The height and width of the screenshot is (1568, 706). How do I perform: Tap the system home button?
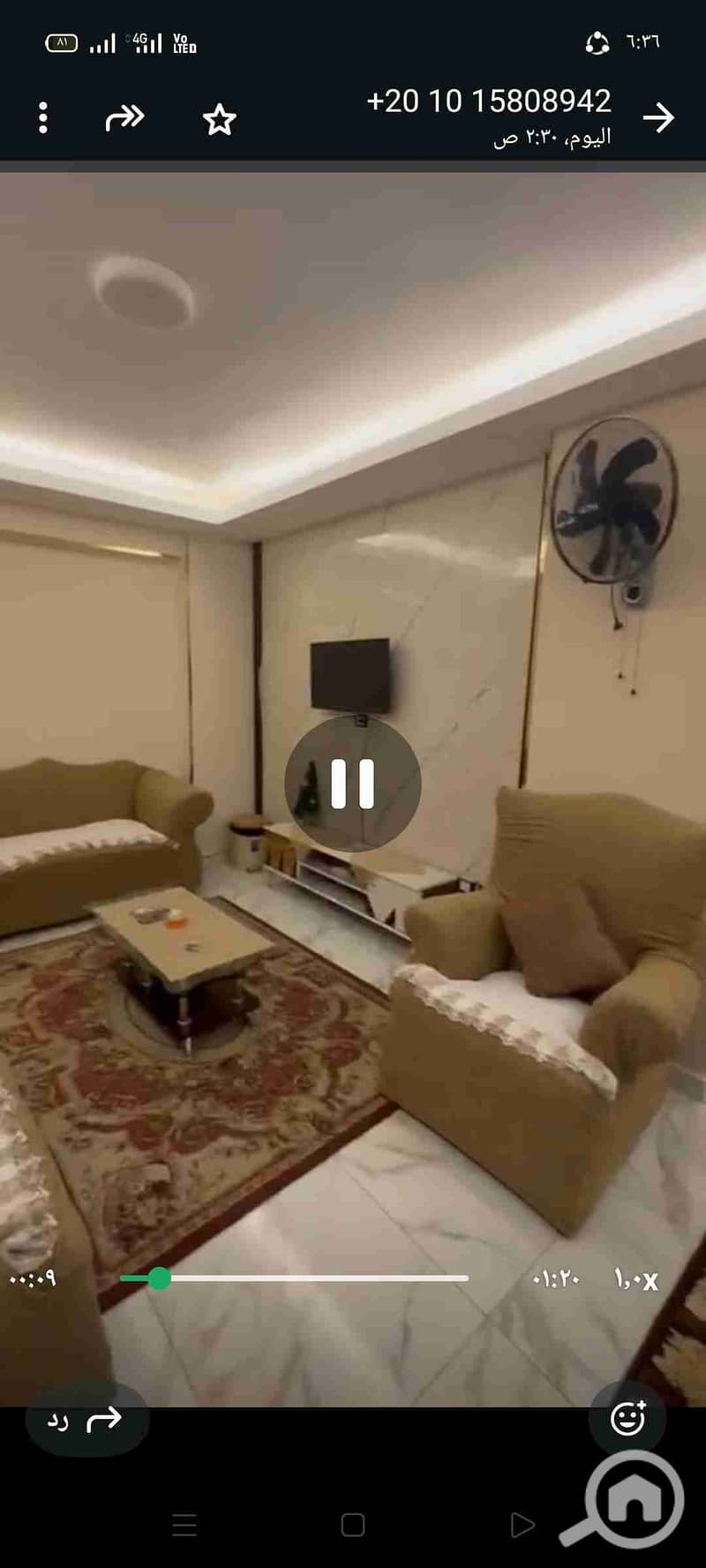point(353,1525)
